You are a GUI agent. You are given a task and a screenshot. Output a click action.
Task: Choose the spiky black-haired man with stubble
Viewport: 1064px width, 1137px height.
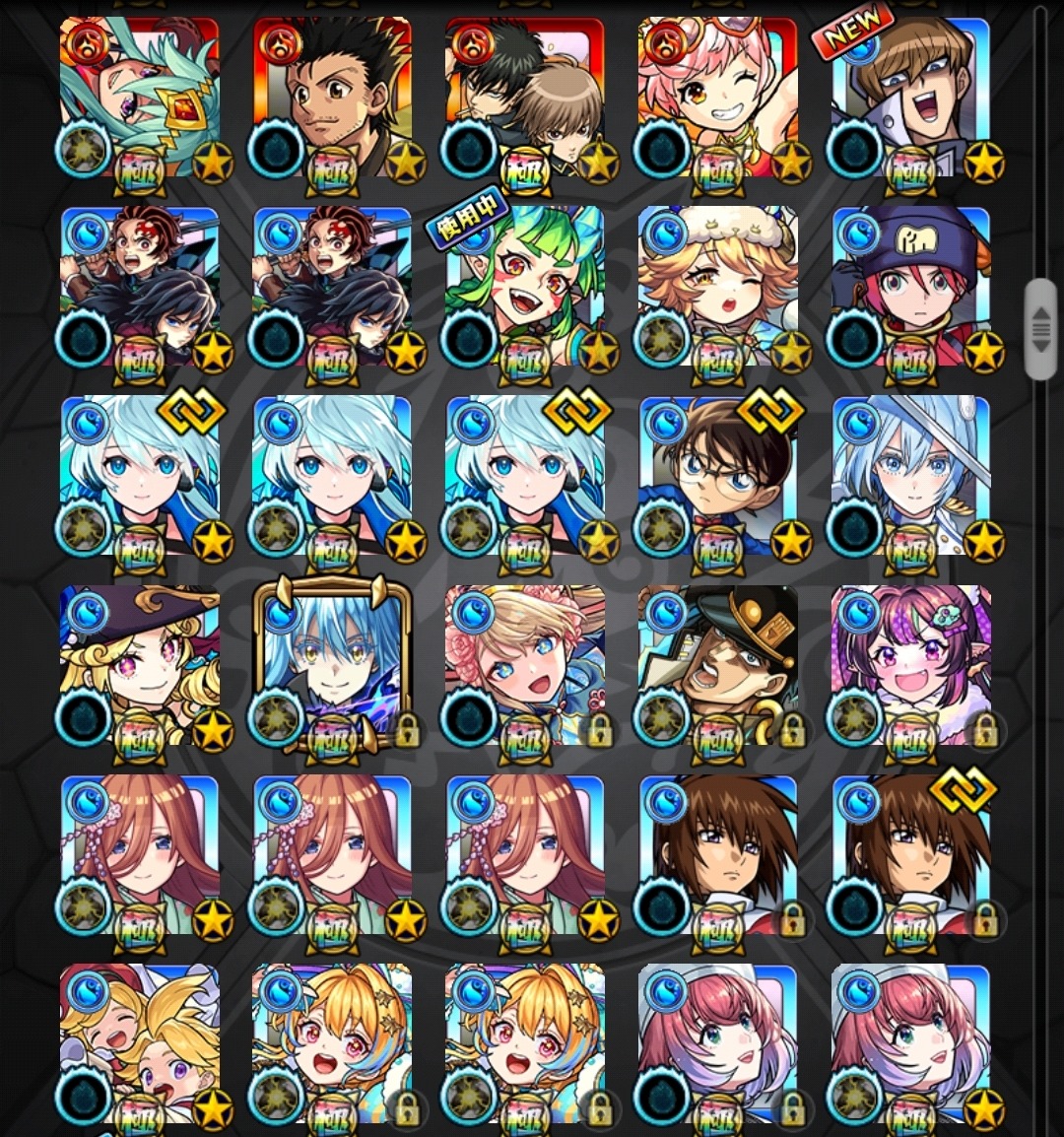(332, 99)
